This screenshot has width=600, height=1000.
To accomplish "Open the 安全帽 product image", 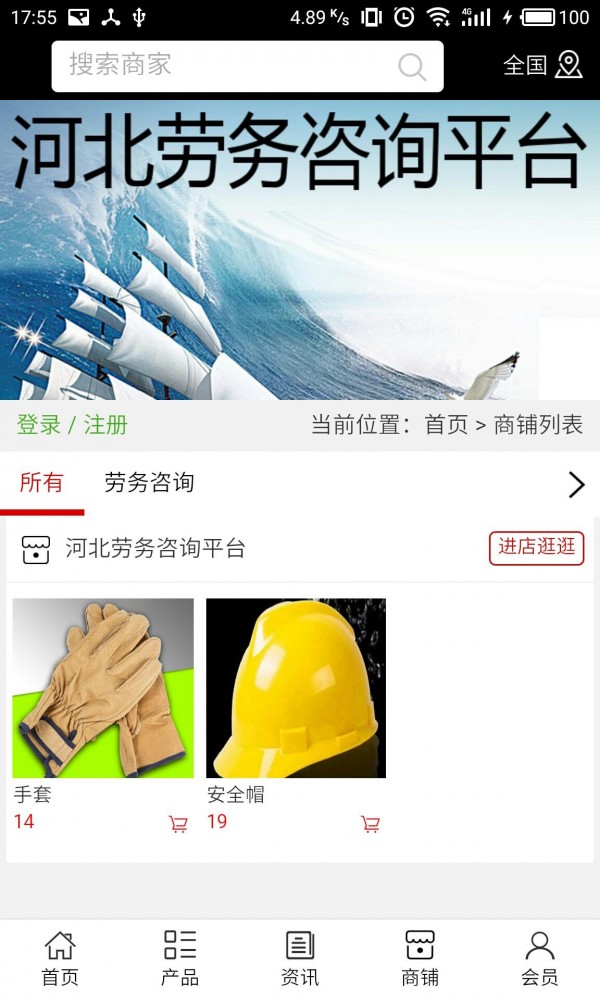I will (296, 688).
